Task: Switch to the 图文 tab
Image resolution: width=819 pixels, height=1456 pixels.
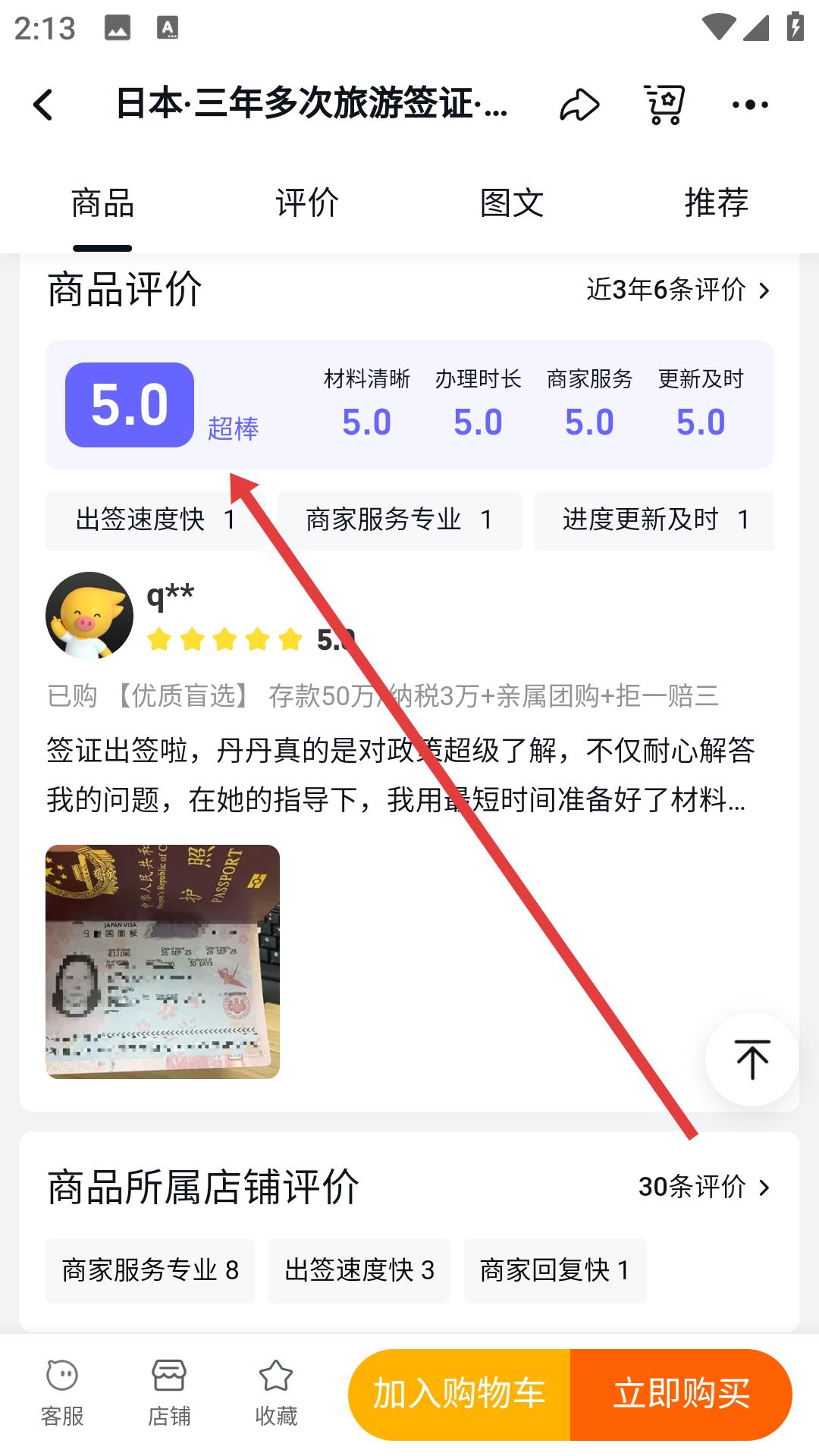Action: [x=512, y=203]
